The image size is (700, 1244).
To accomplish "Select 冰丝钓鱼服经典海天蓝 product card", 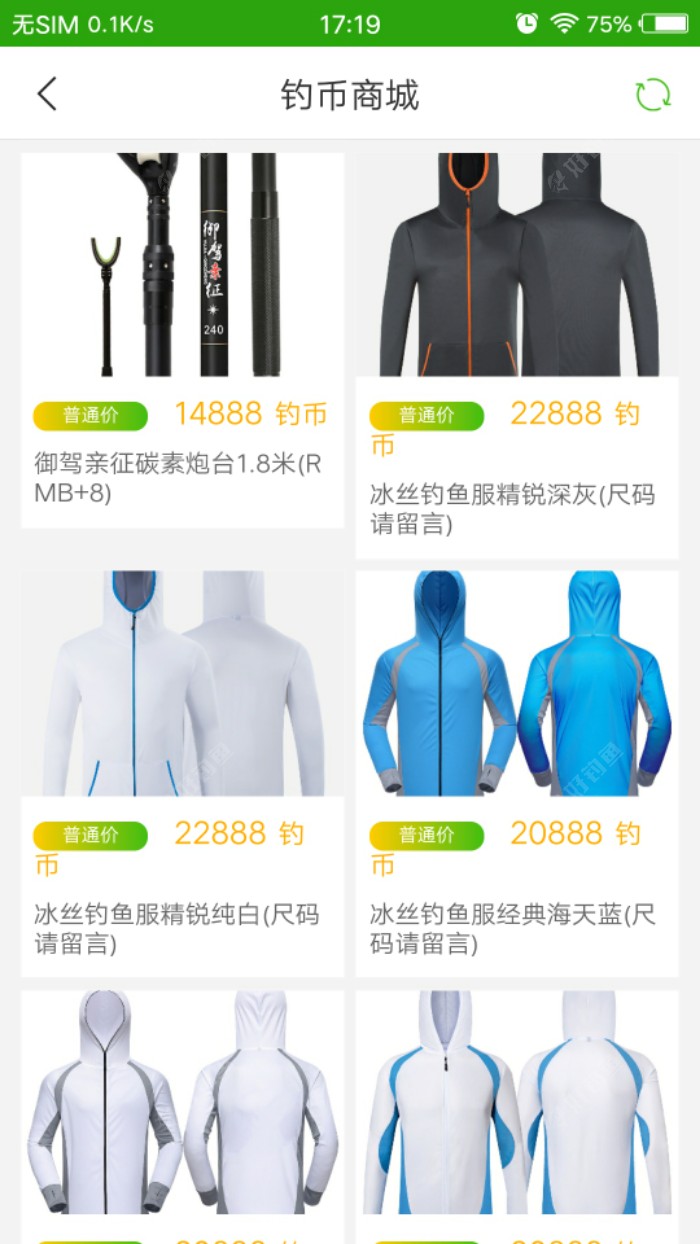I will pos(517,770).
